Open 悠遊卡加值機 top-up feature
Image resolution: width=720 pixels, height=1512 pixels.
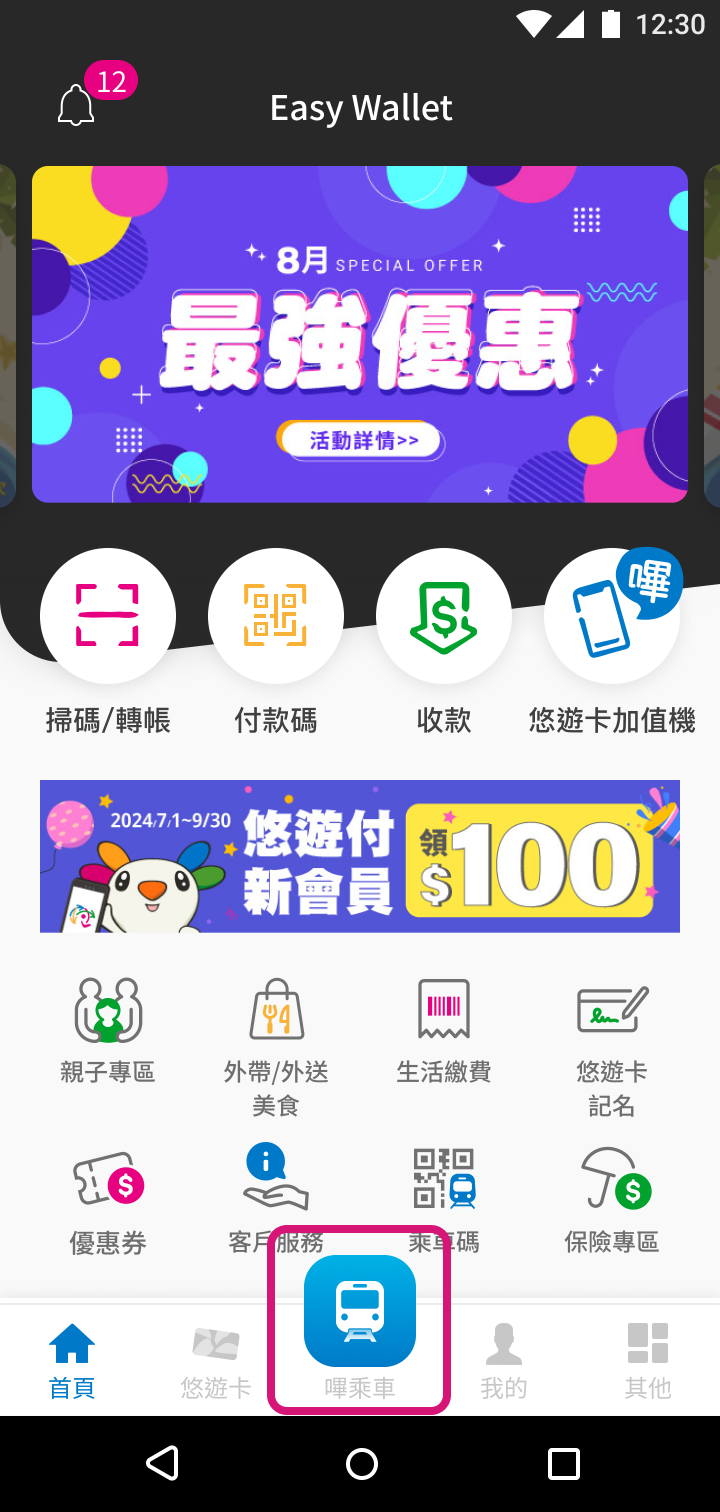(x=612, y=616)
